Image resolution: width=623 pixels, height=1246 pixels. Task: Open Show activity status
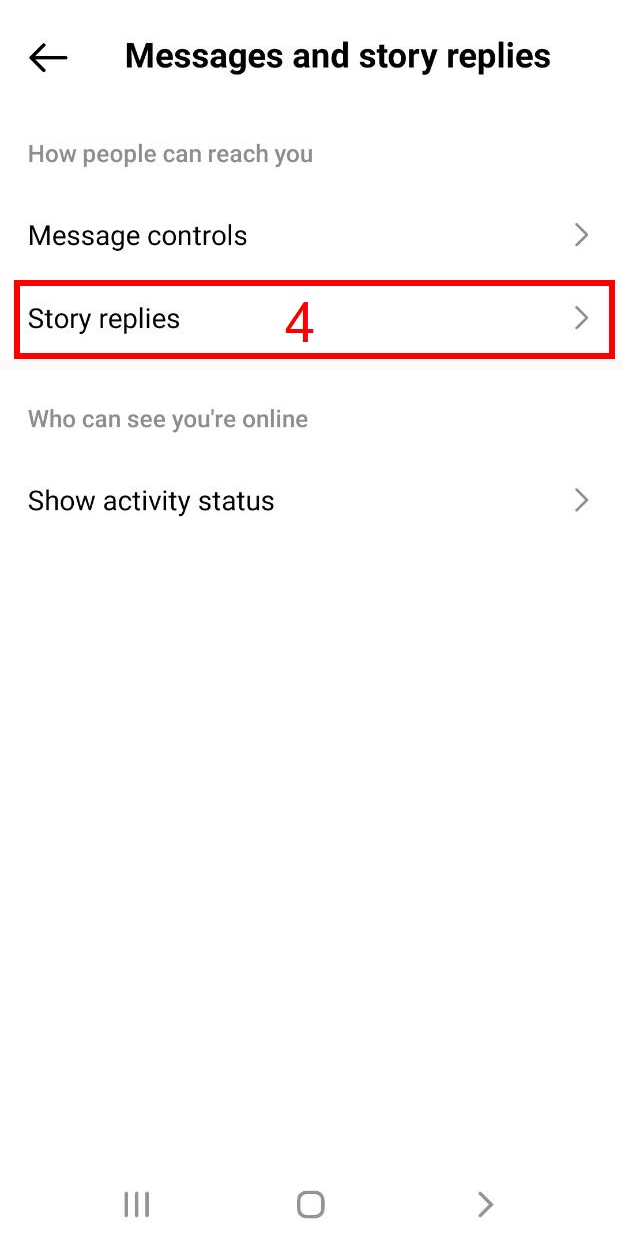pos(311,500)
